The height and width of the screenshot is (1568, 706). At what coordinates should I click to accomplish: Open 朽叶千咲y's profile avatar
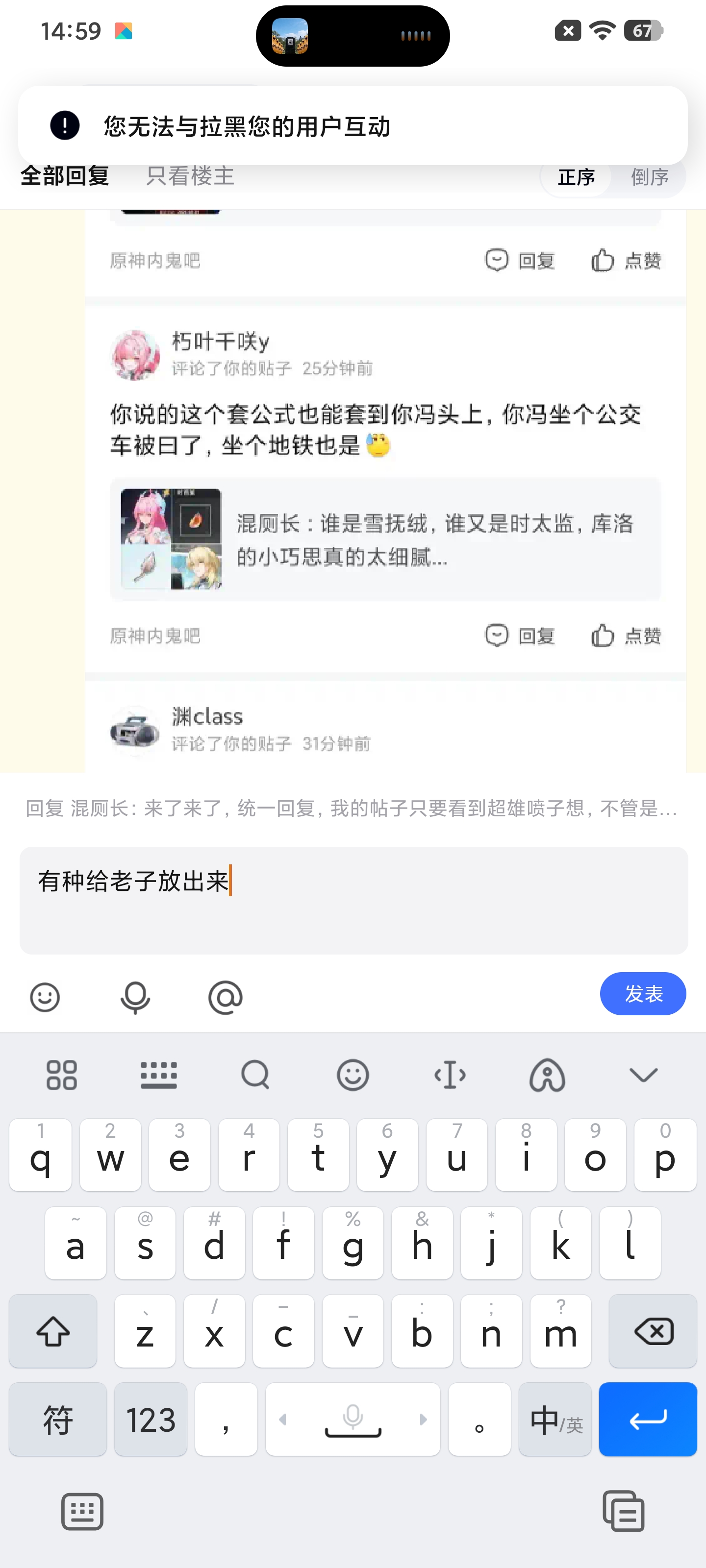[135, 355]
